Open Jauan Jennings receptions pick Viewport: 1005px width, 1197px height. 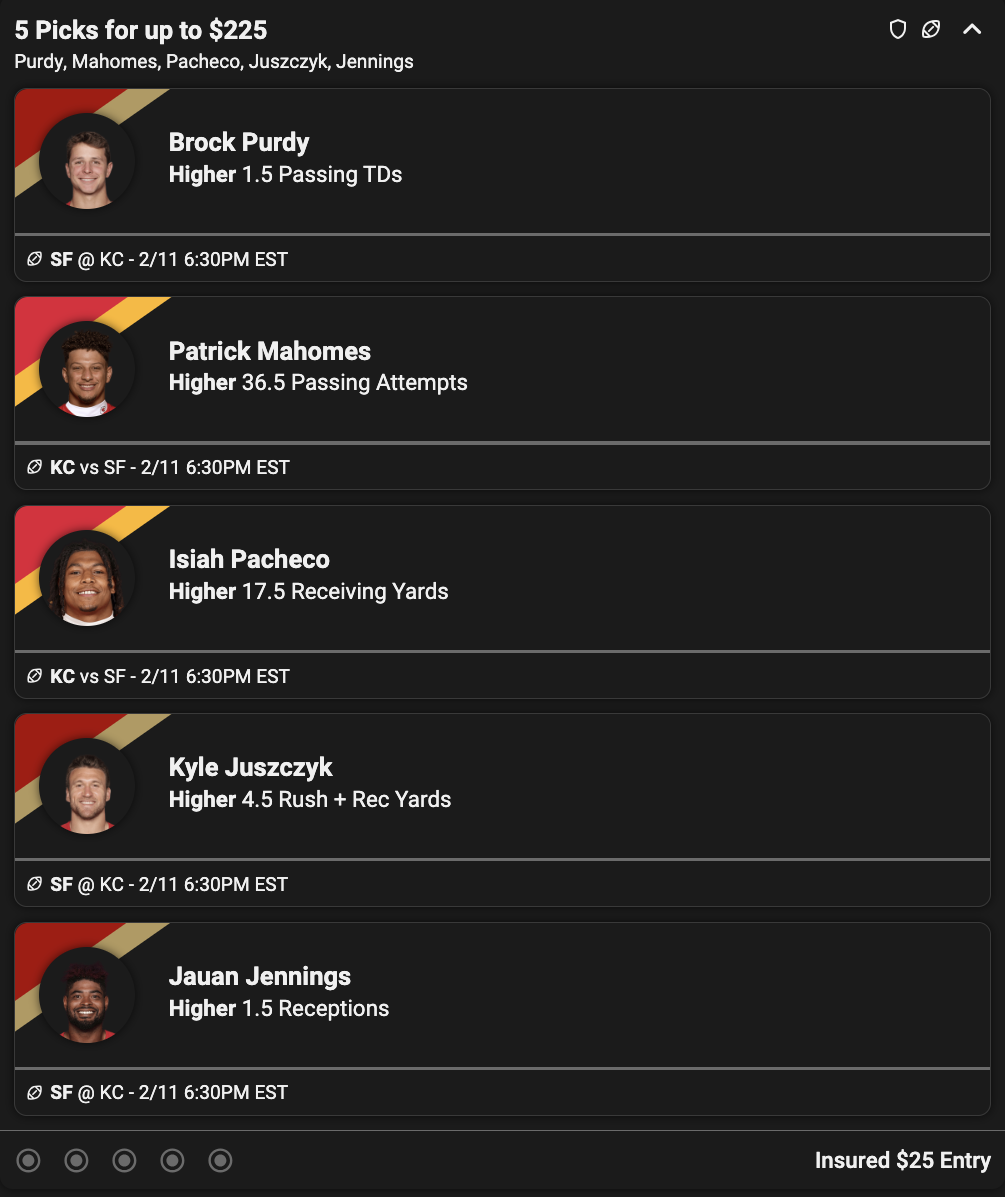click(x=502, y=995)
